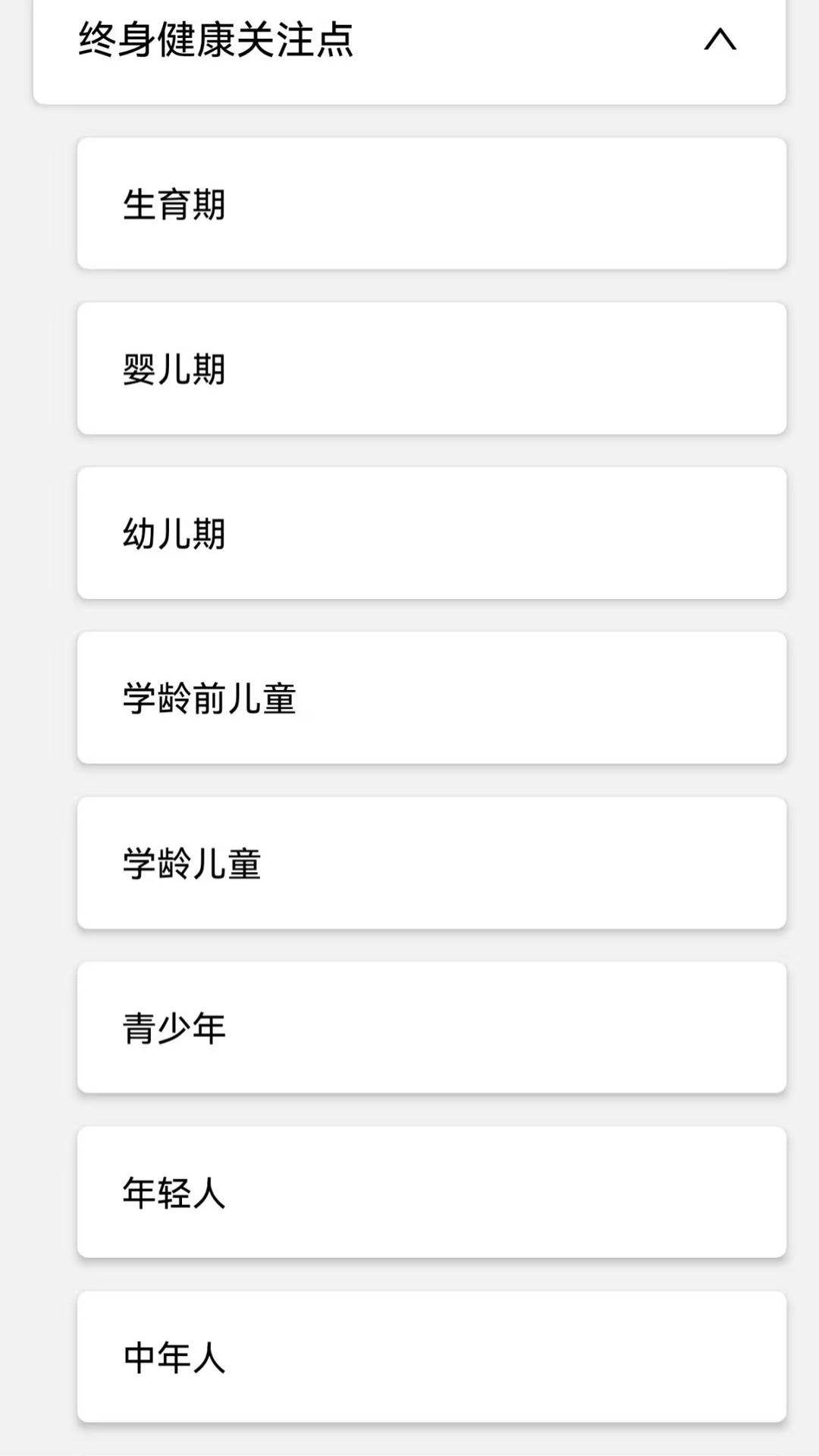Choose 婴儿期 from the list
819x1456 pixels.
point(431,368)
